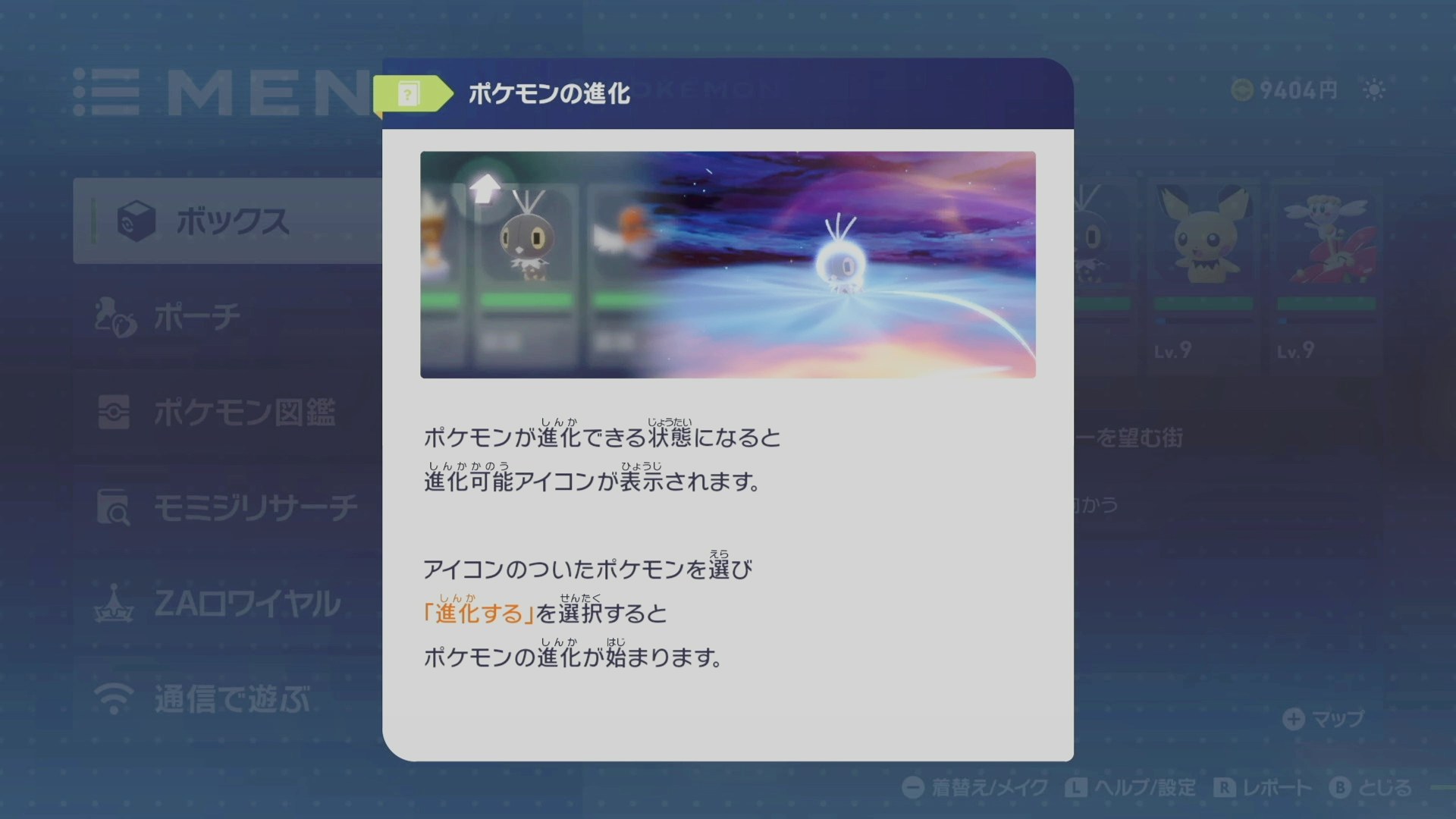Open ヘルプ/設定
Image resolution: width=1456 pixels, height=819 pixels.
pyautogui.click(x=1131, y=788)
